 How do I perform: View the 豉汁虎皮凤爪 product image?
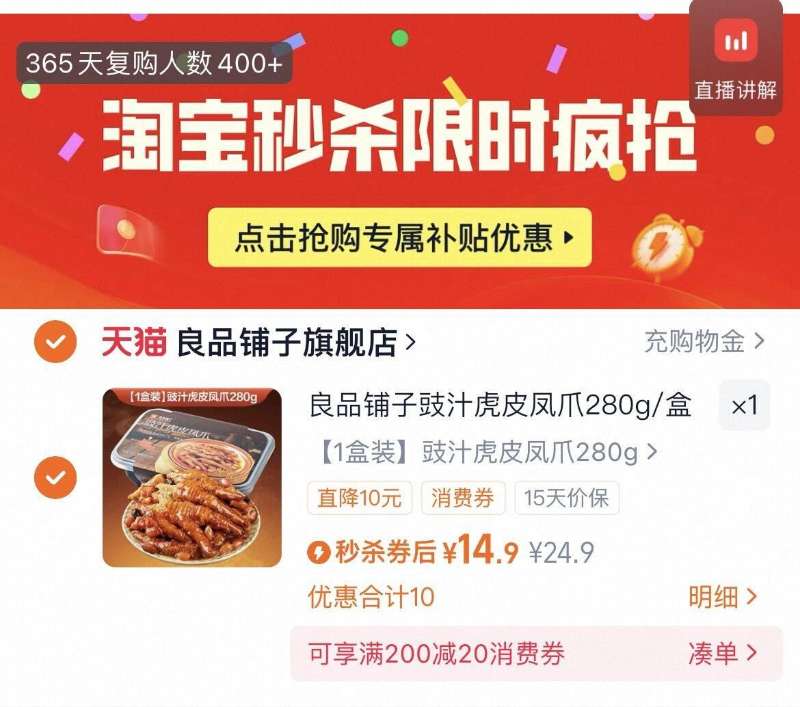click(x=192, y=477)
